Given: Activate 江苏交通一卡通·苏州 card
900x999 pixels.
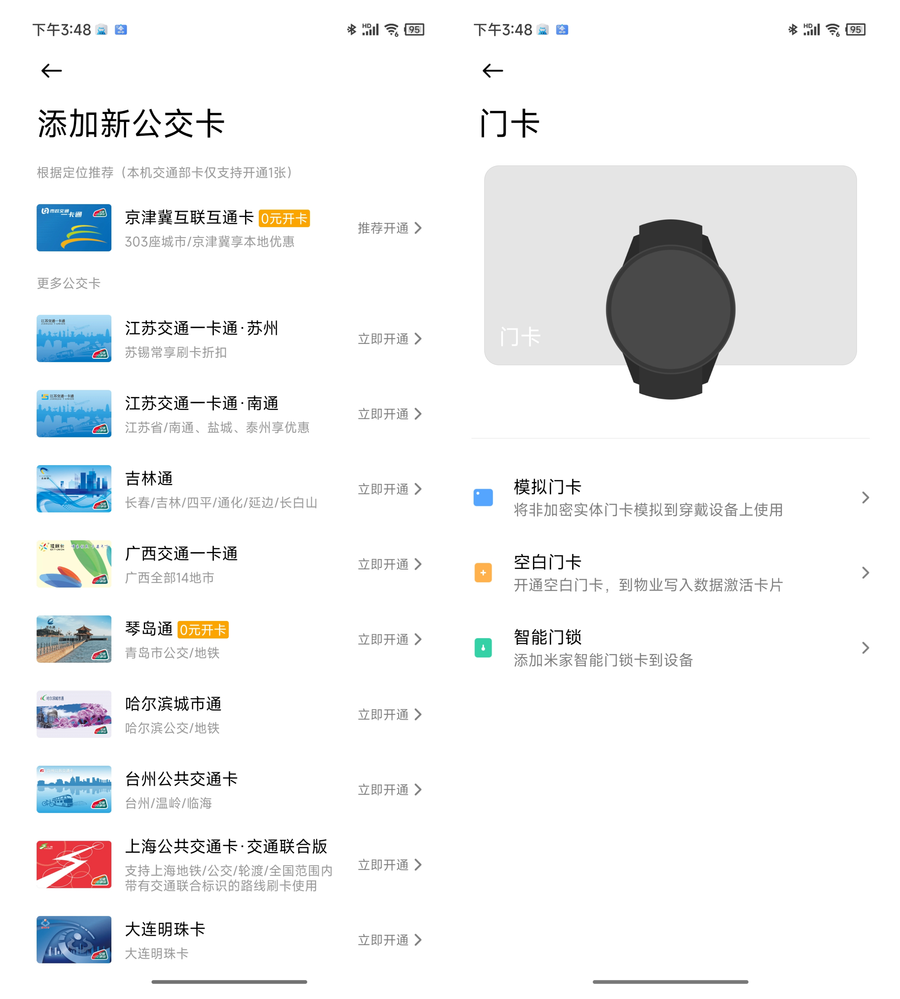Looking at the screenshot, I should click(x=389, y=339).
